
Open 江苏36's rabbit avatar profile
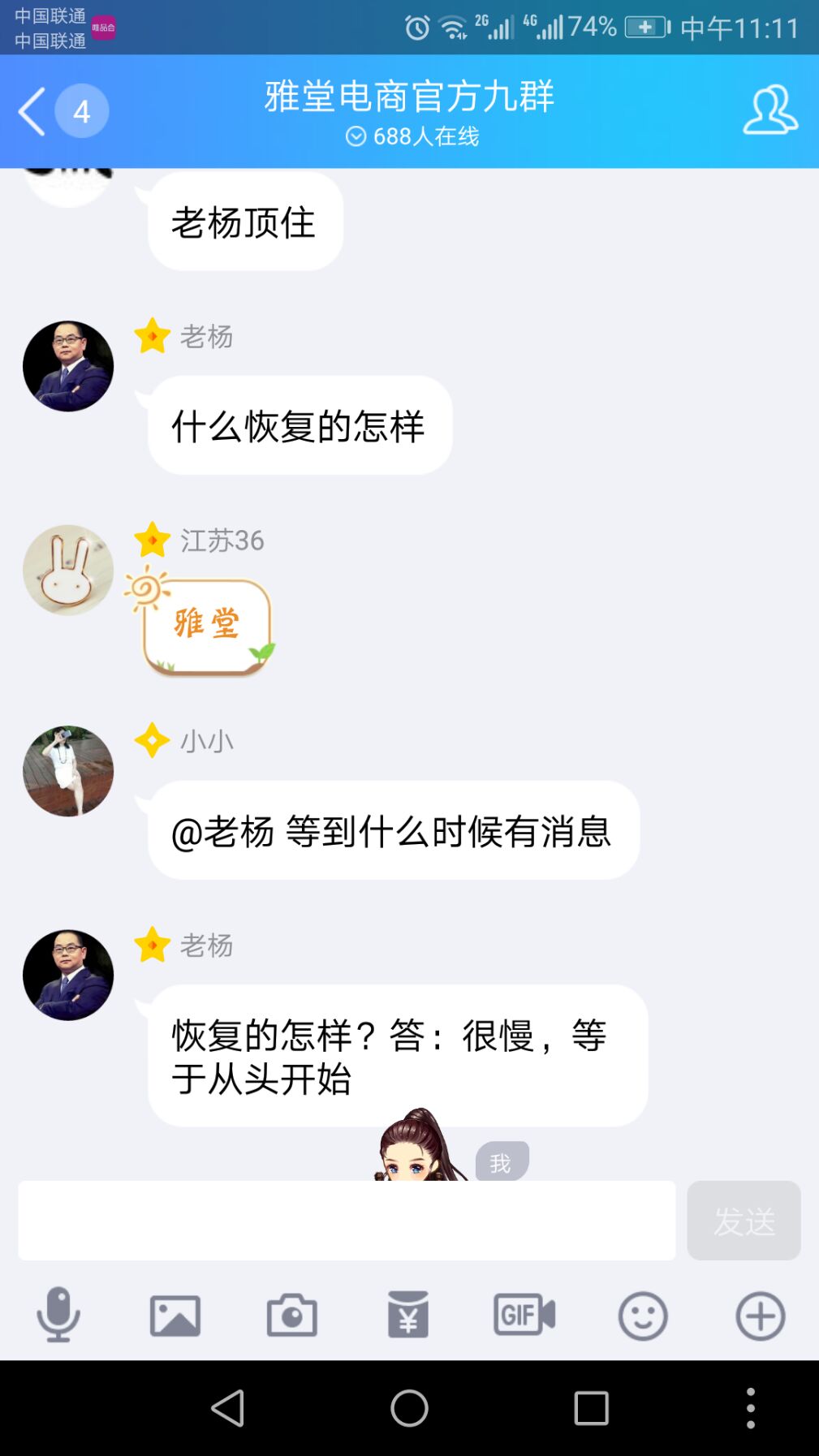68,570
